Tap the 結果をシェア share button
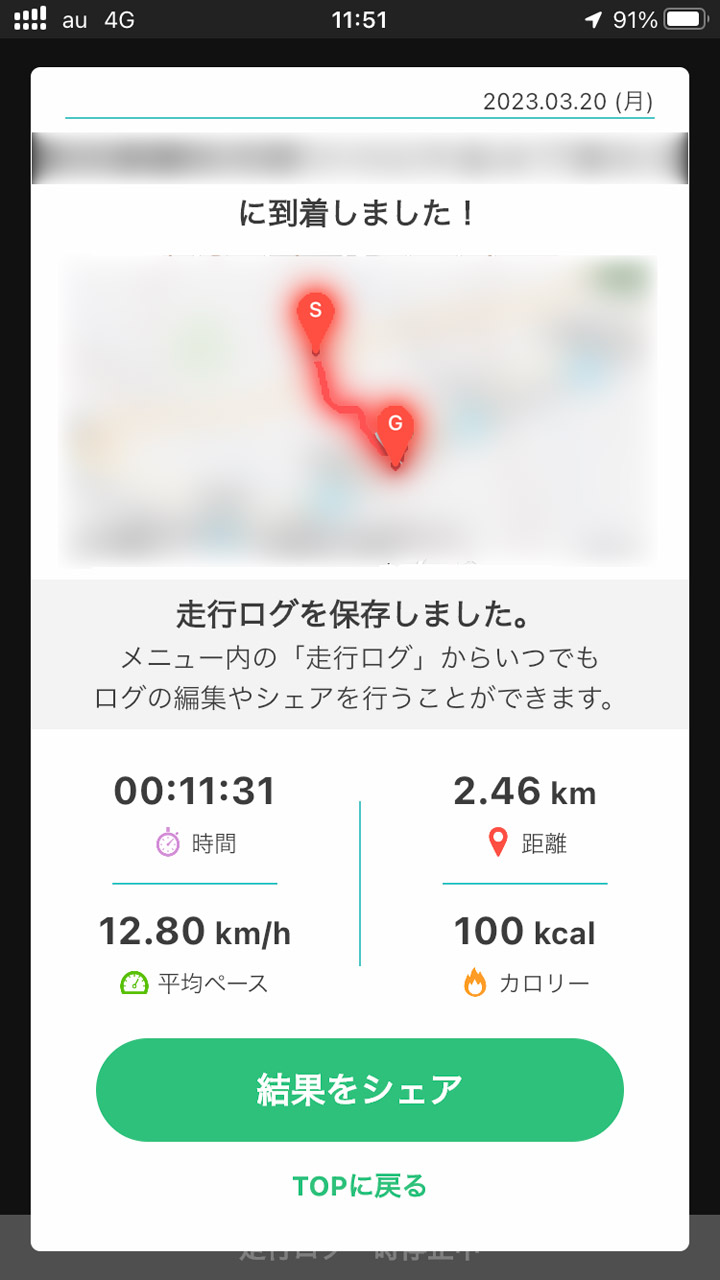The width and height of the screenshot is (720, 1280). click(x=360, y=1090)
